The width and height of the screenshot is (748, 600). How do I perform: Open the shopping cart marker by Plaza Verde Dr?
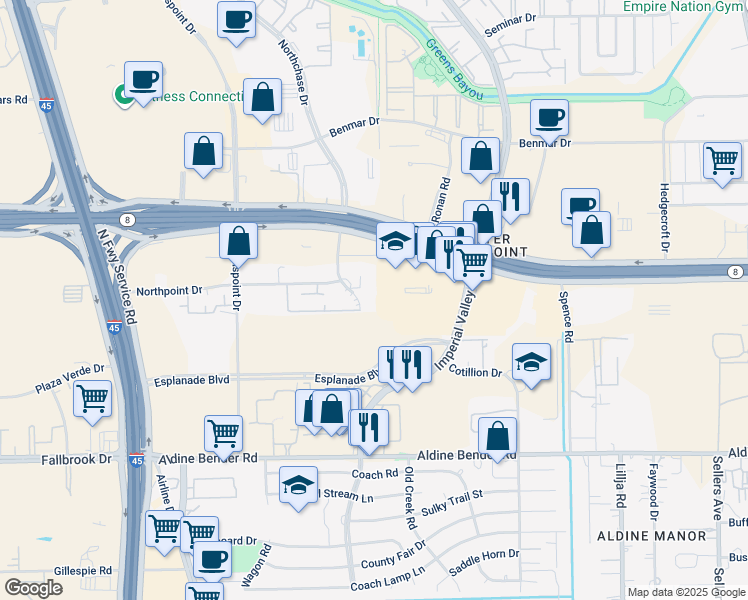93,399
